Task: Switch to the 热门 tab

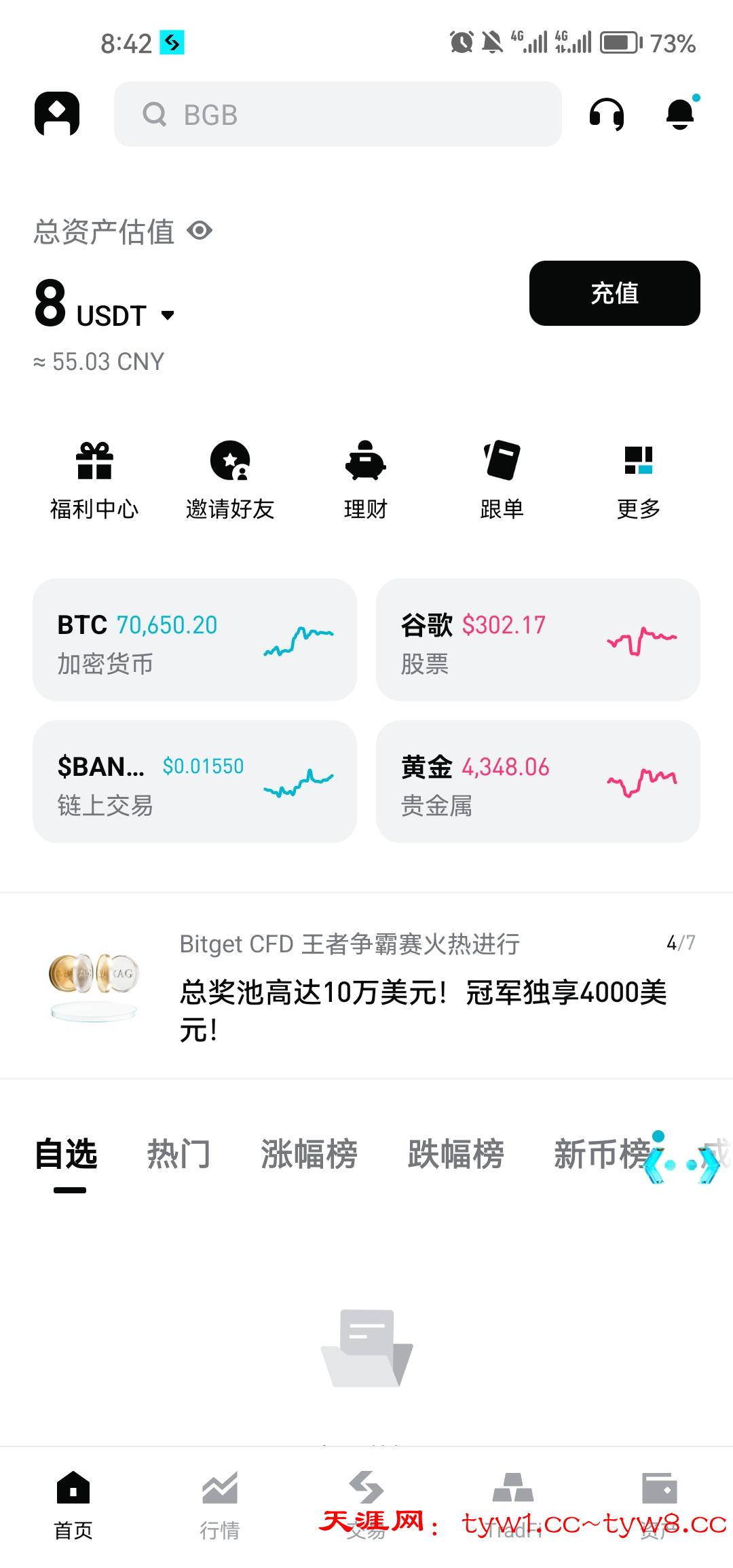Action: (178, 1155)
